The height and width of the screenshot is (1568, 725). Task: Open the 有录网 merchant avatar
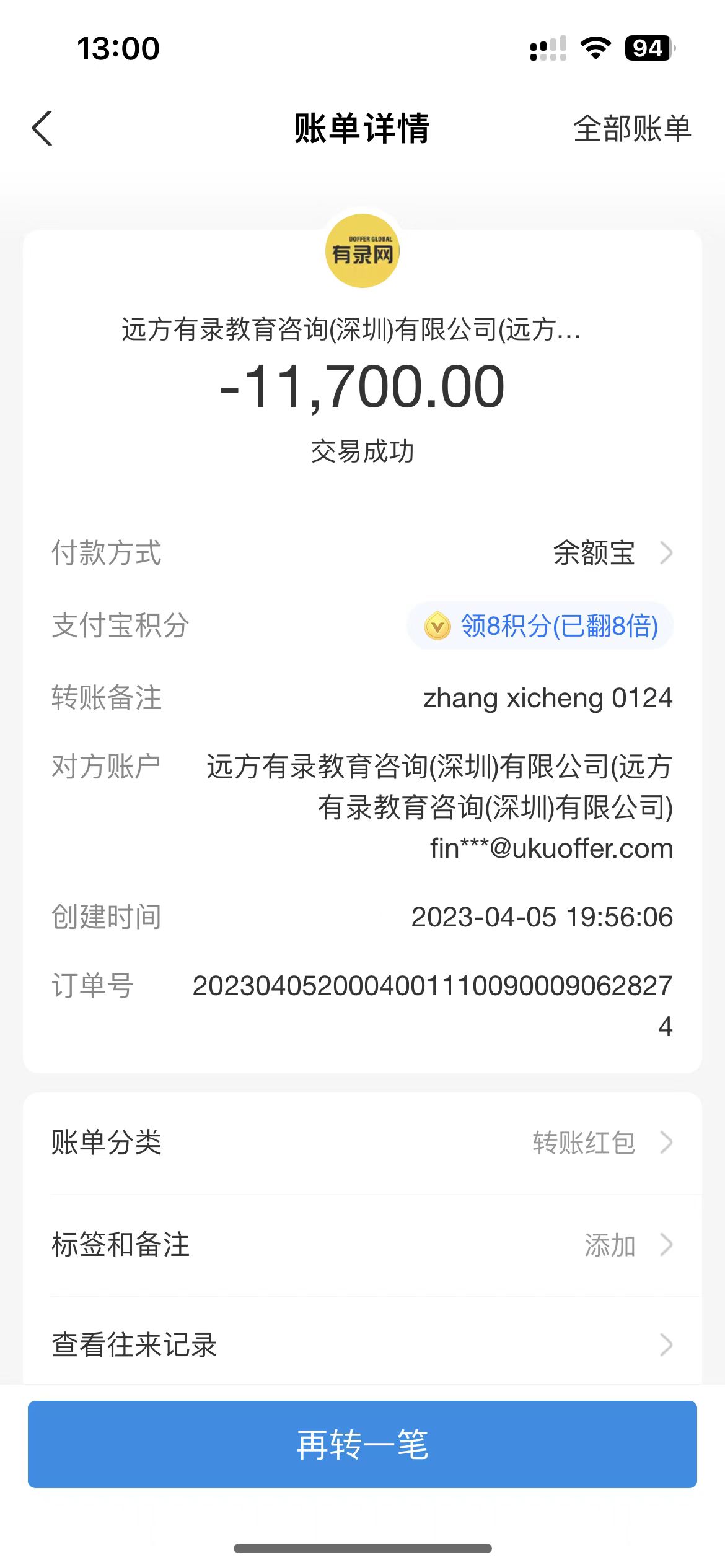[x=362, y=251]
